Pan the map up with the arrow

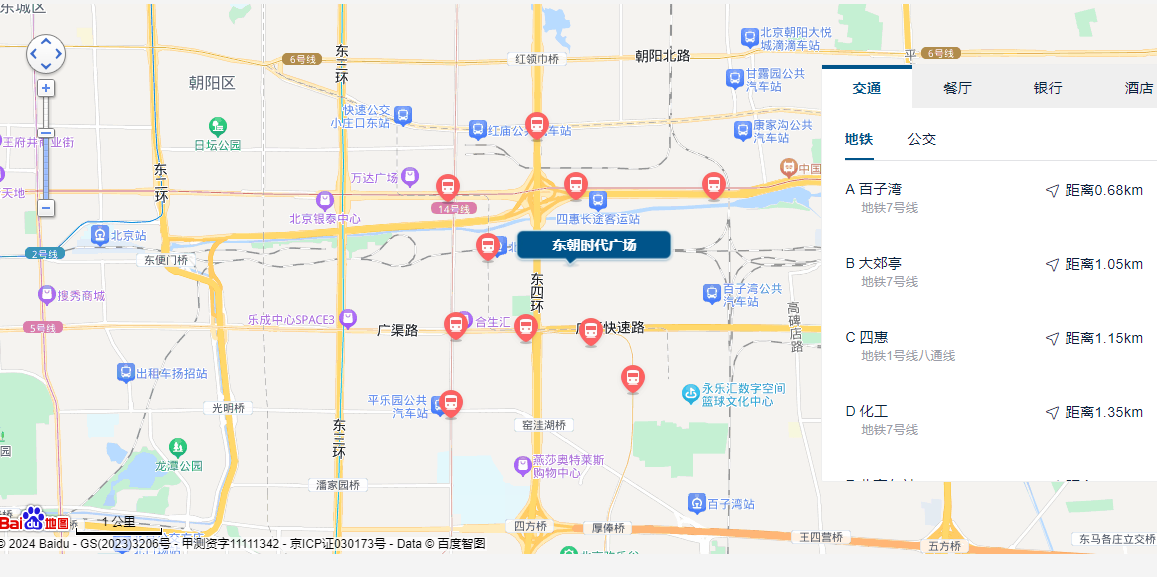click(x=46, y=42)
